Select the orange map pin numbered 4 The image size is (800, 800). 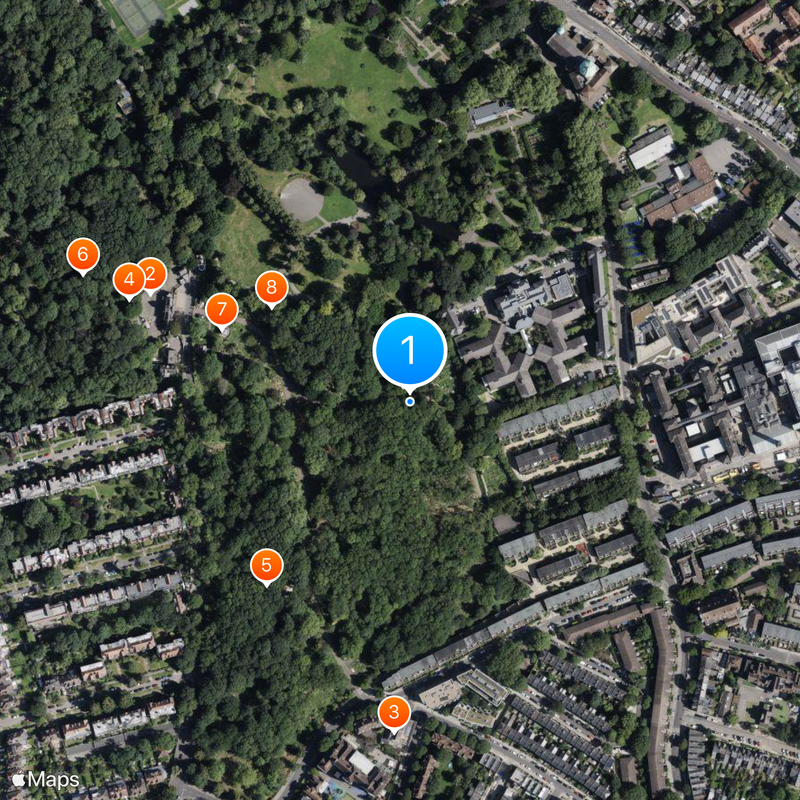[x=127, y=280]
